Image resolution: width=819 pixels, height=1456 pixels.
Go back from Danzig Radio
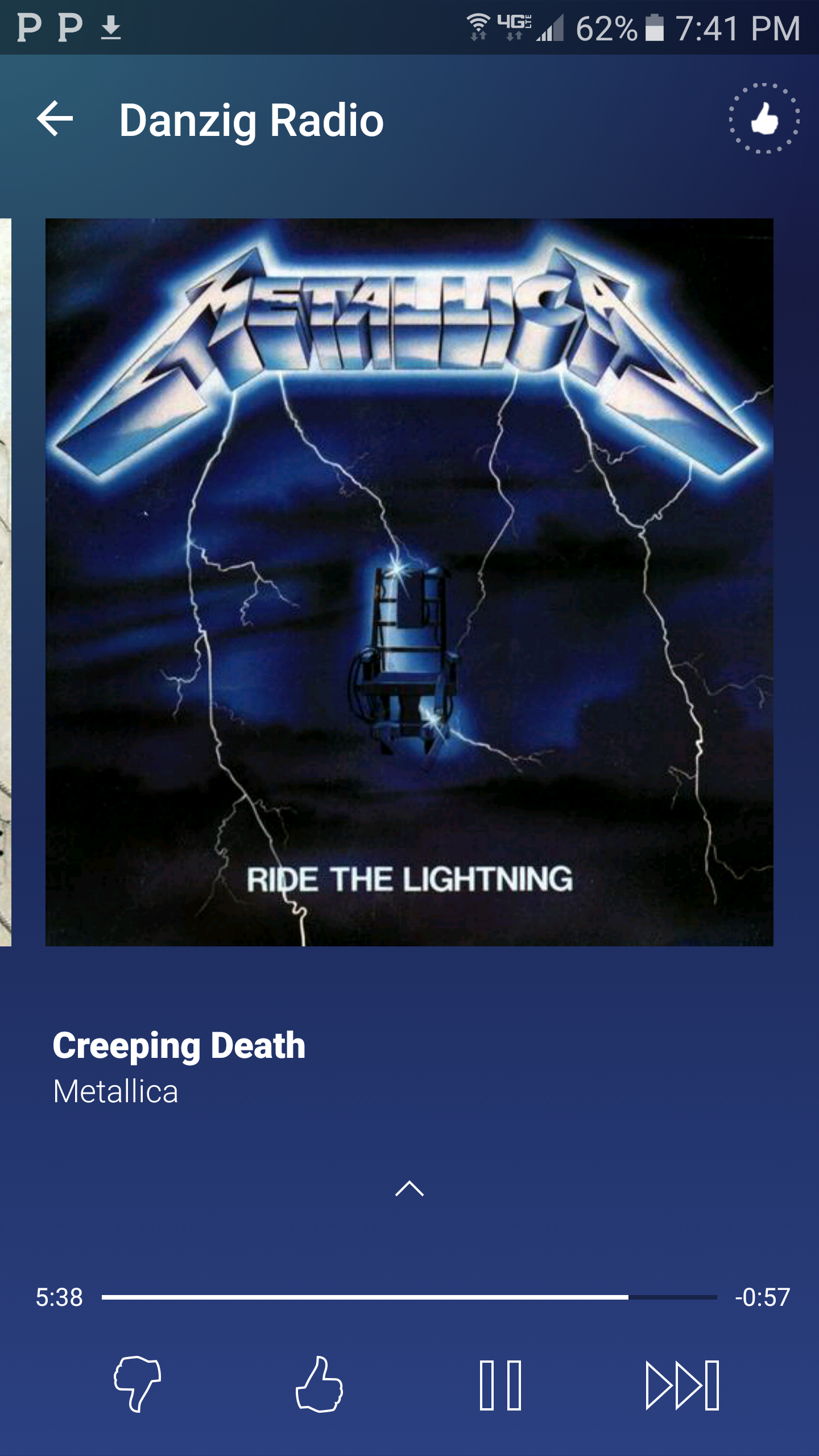55,119
